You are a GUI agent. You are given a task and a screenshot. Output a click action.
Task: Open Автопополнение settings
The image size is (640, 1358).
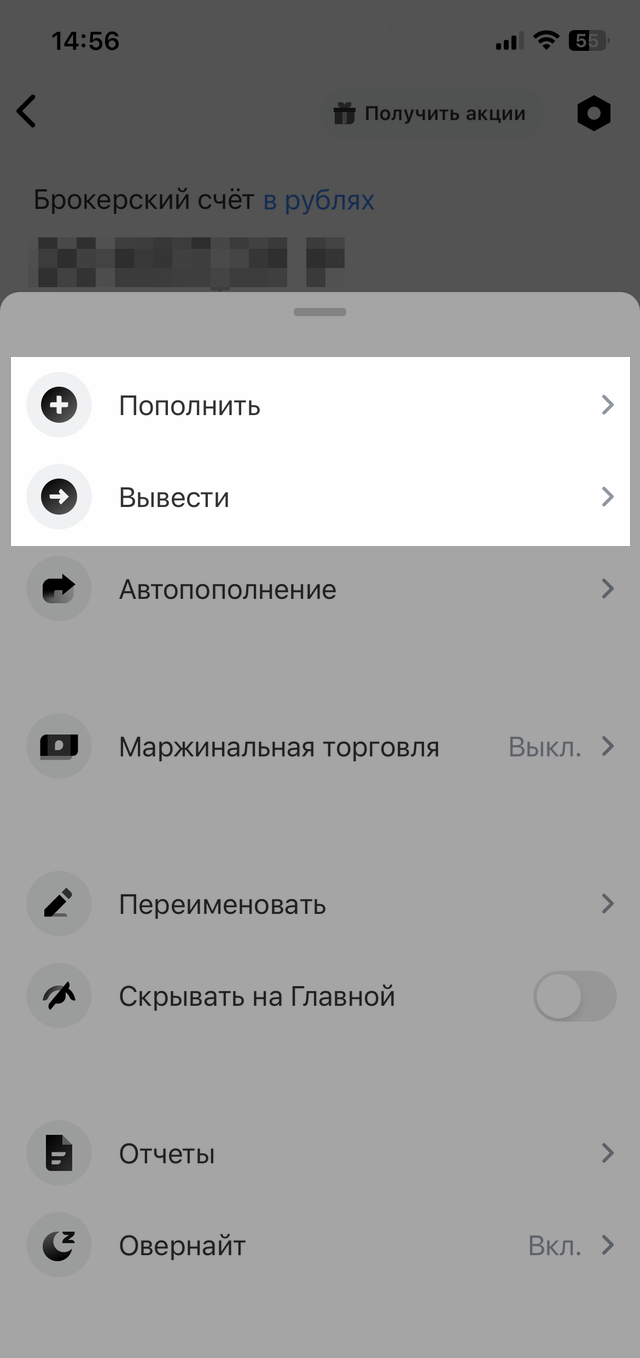pyautogui.click(x=320, y=589)
